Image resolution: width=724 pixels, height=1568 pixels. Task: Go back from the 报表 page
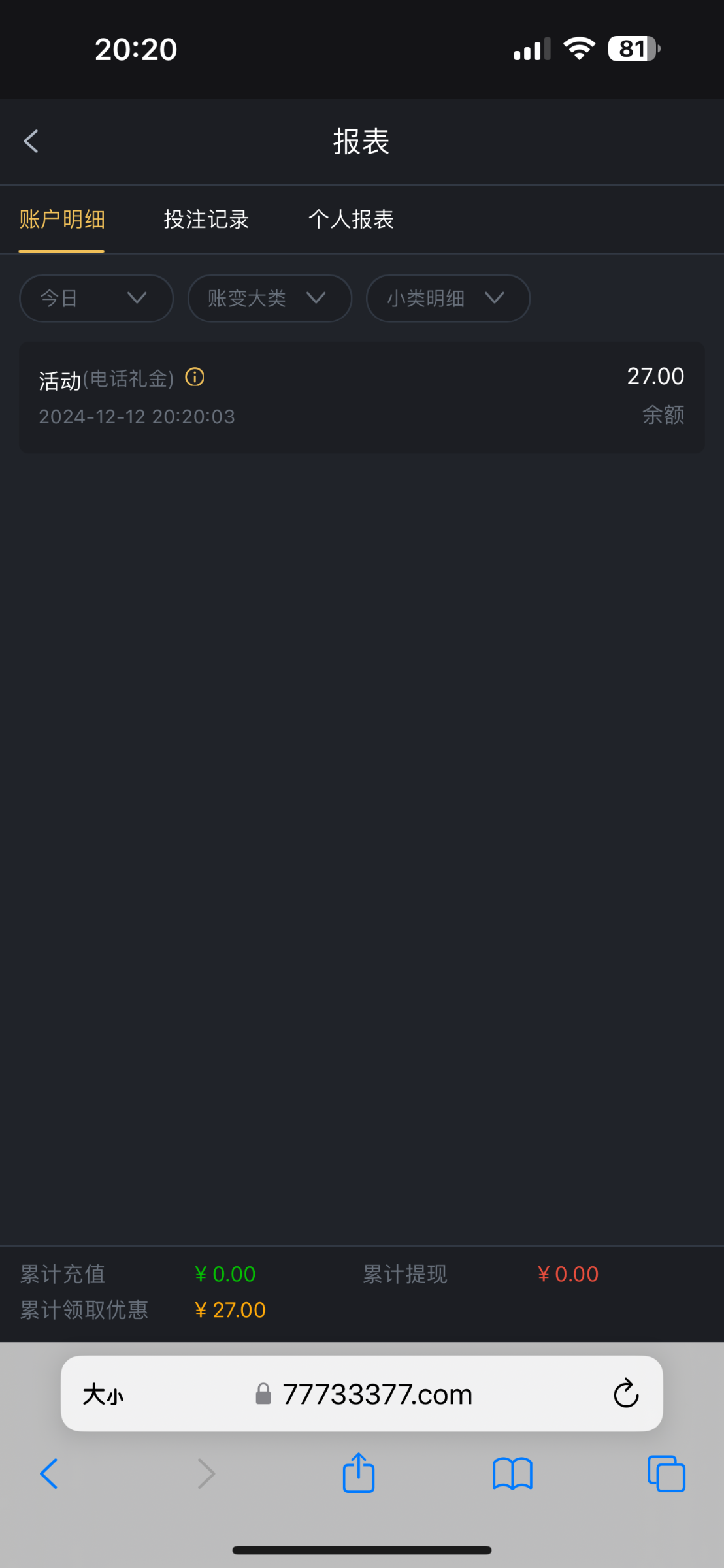(31, 141)
